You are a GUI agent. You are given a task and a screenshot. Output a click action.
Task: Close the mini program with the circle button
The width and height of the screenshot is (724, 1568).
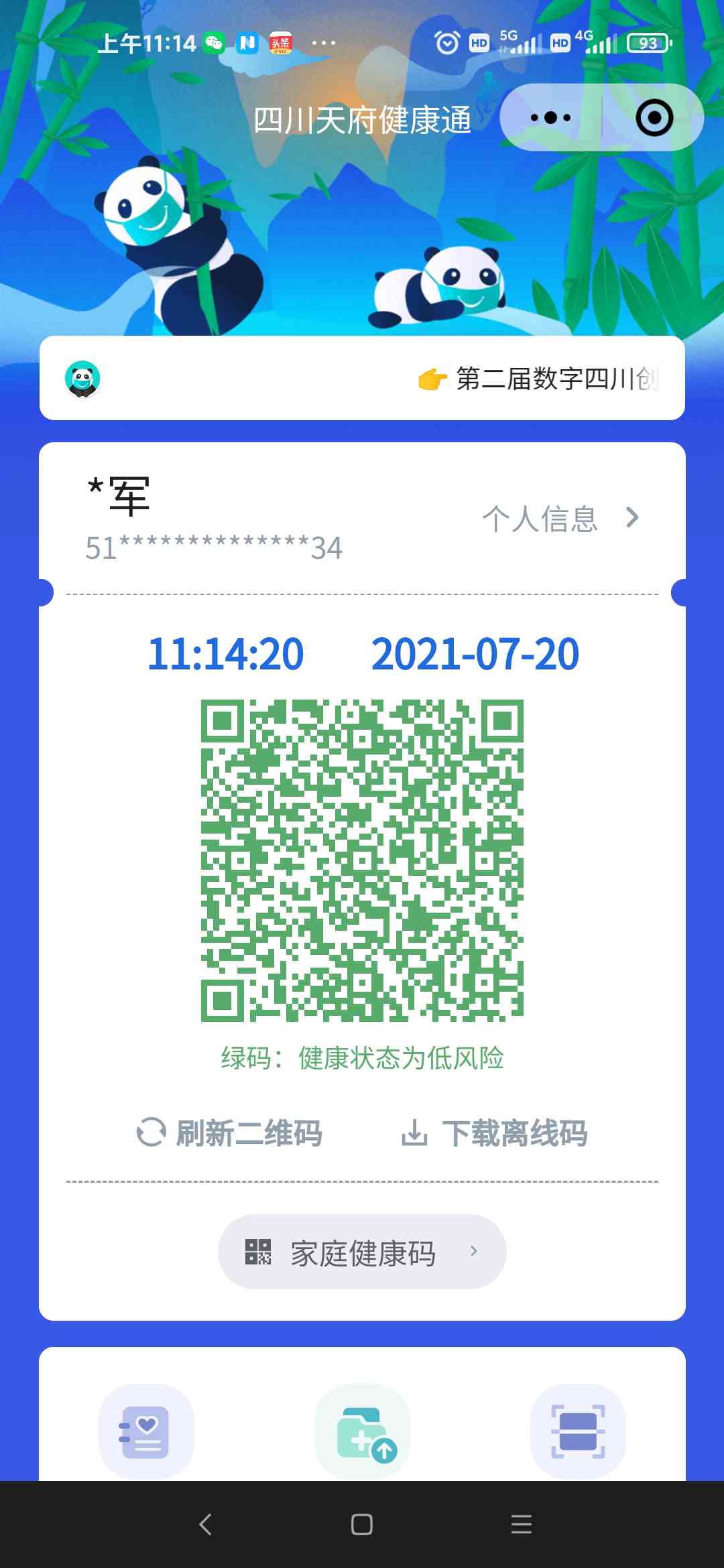[x=654, y=118]
